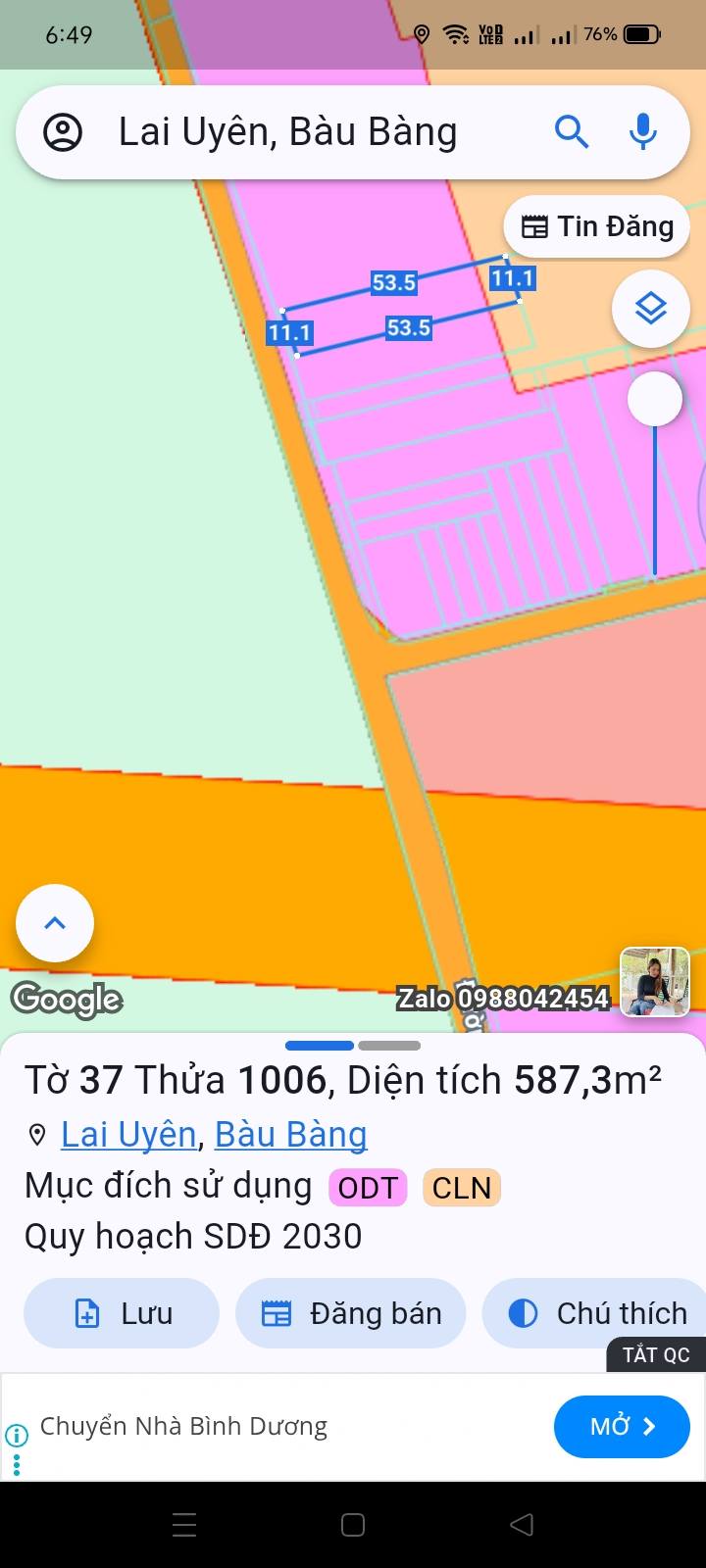The width and height of the screenshot is (706, 1568).
Task: Save the plot with Lưu
Action: pyautogui.click(x=122, y=1313)
